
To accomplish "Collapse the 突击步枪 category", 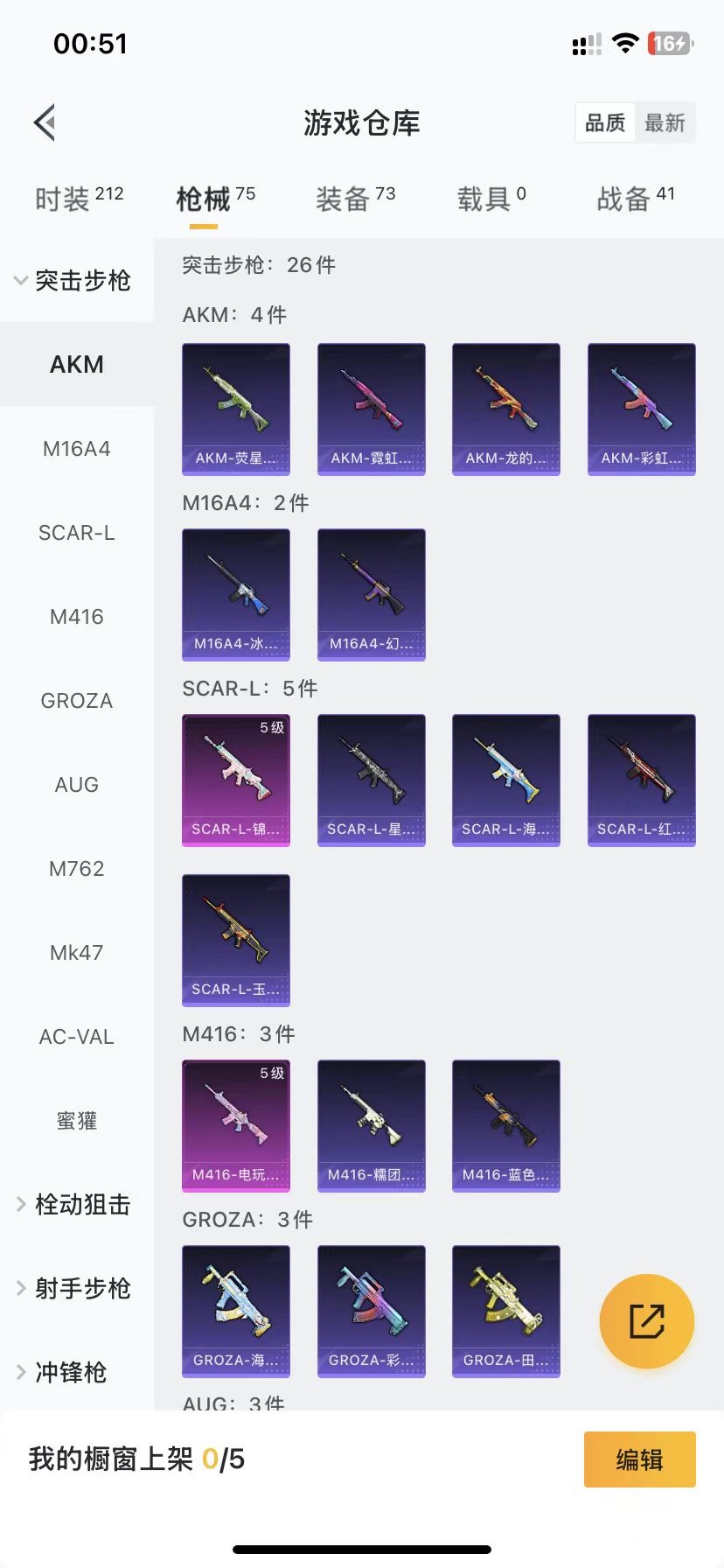I will pyautogui.click(x=73, y=281).
